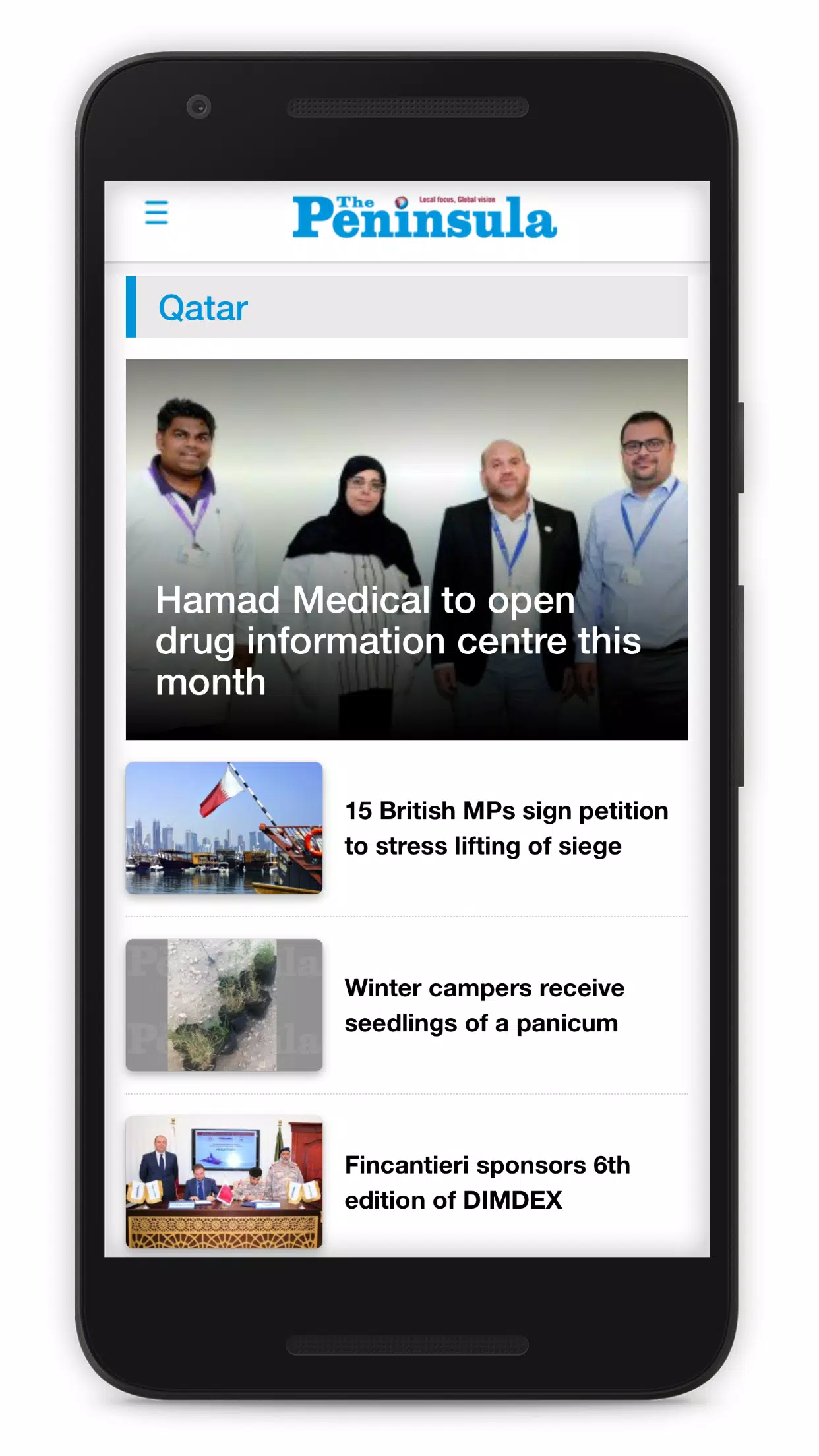Open the hamburger drawer menu
The image size is (819, 1456).
[156, 213]
